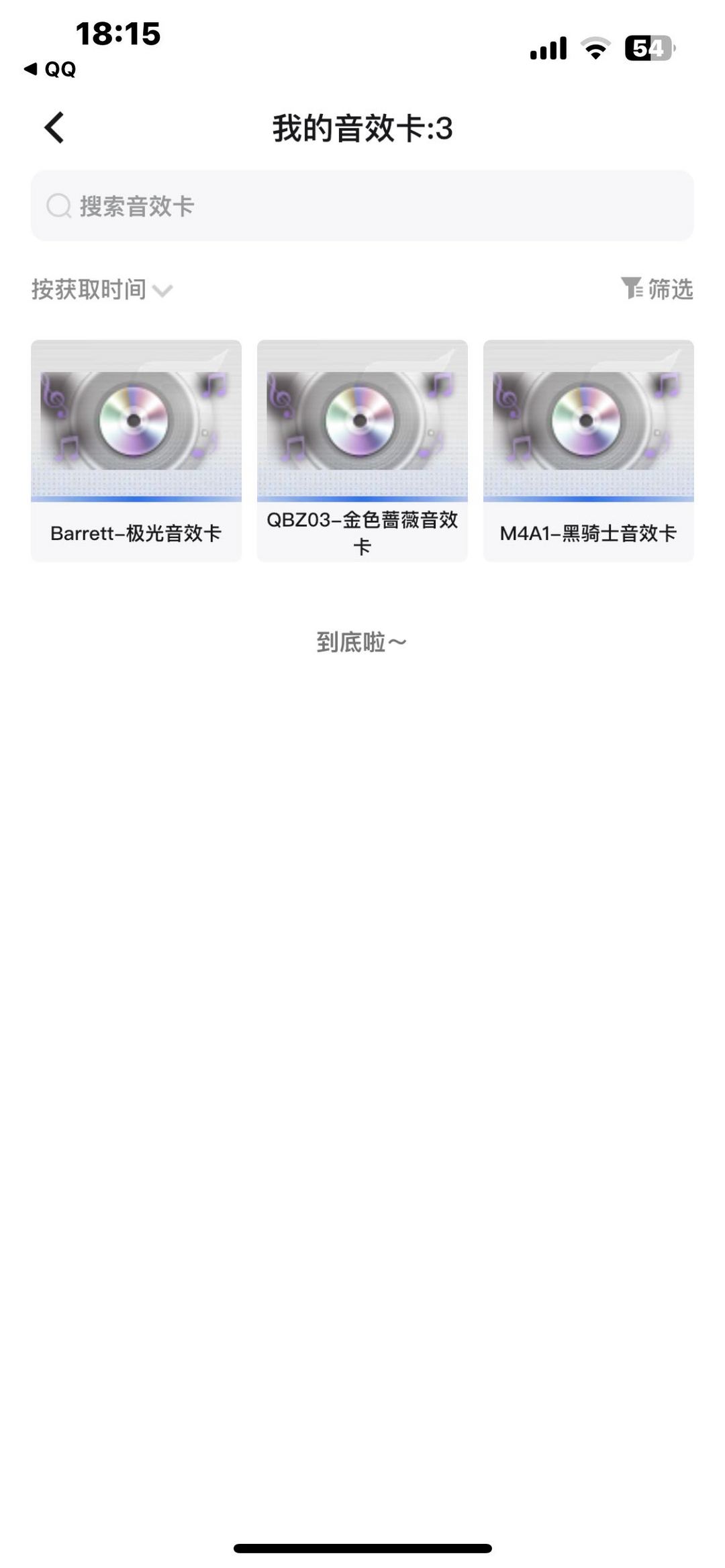Expand the 按获取时间 sort dropdown
This screenshot has width=725, height=1568.
102,290
